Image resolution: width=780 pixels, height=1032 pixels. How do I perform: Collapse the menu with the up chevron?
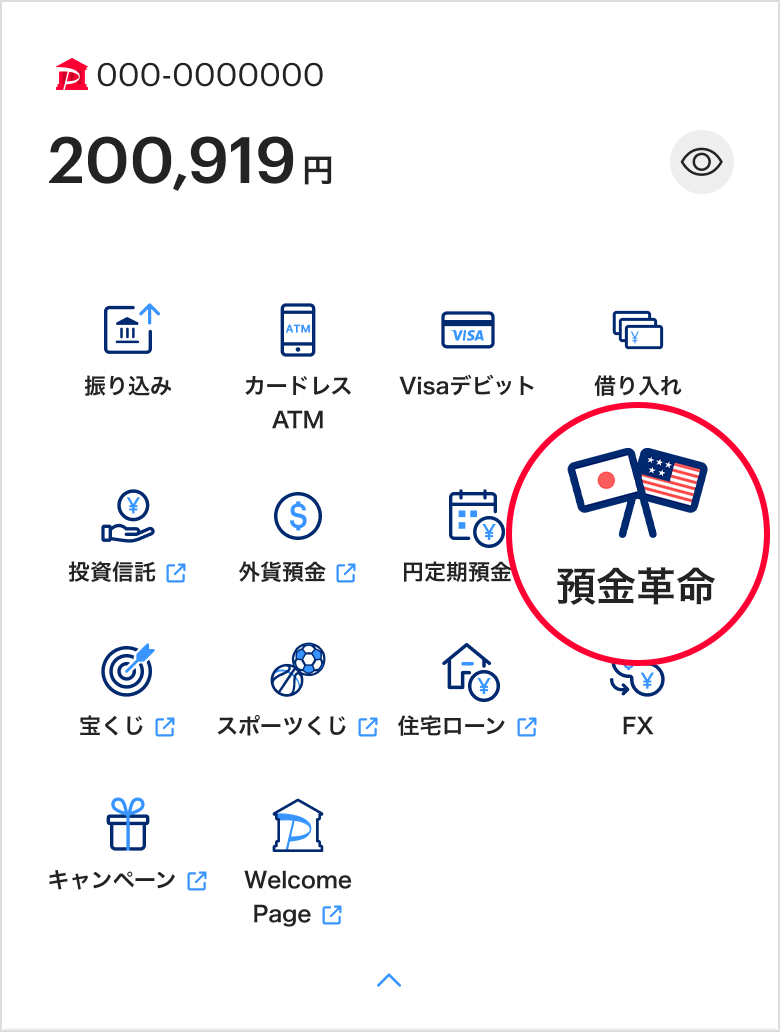(x=389, y=980)
